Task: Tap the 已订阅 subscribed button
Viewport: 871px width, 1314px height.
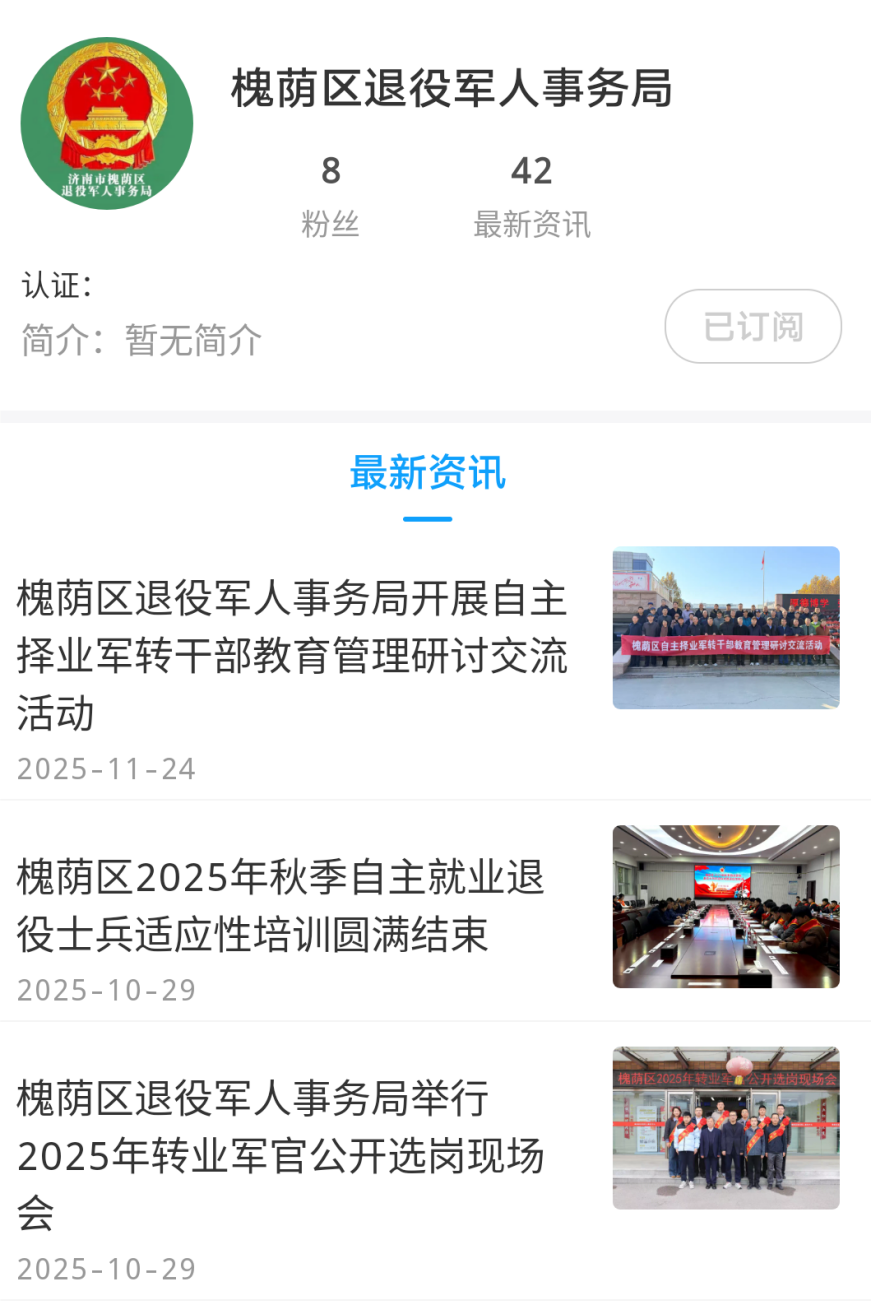Action: coord(753,327)
